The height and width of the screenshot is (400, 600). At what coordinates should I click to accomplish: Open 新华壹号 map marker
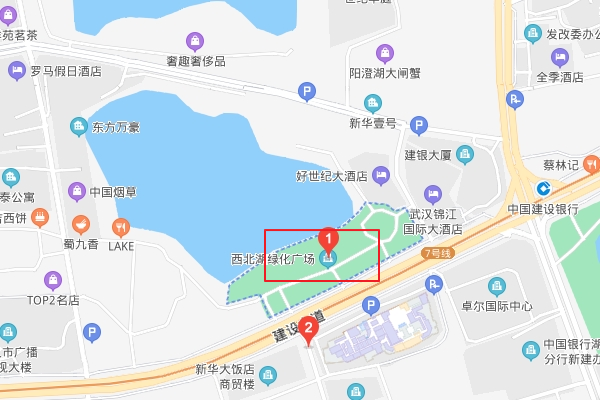pyautogui.click(x=373, y=103)
